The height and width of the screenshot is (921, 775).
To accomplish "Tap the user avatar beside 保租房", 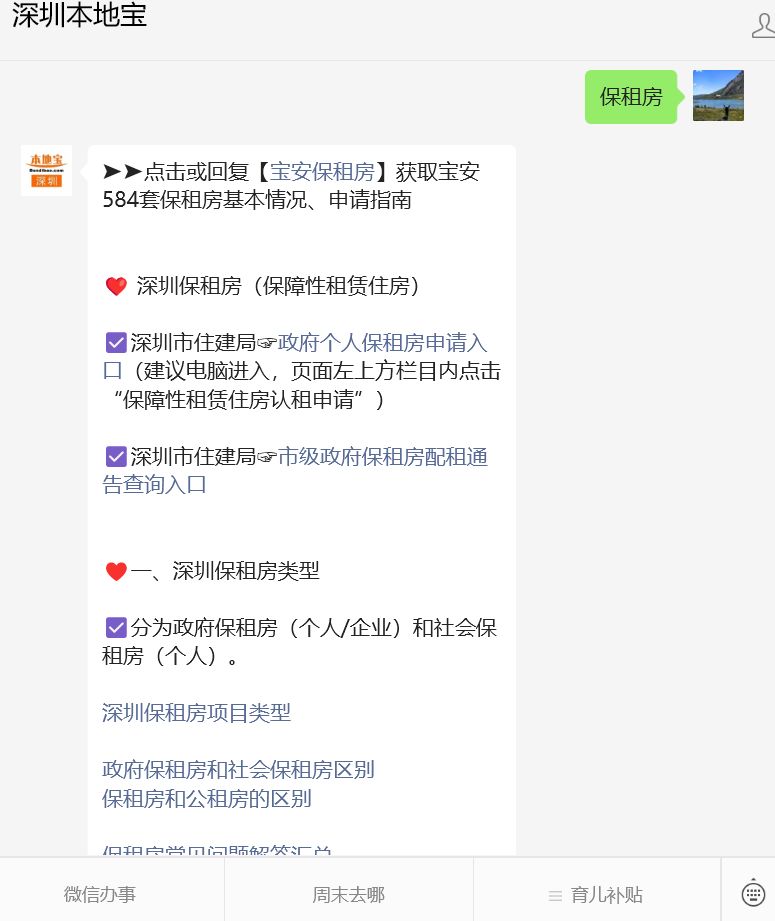I will pyautogui.click(x=718, y=96).
